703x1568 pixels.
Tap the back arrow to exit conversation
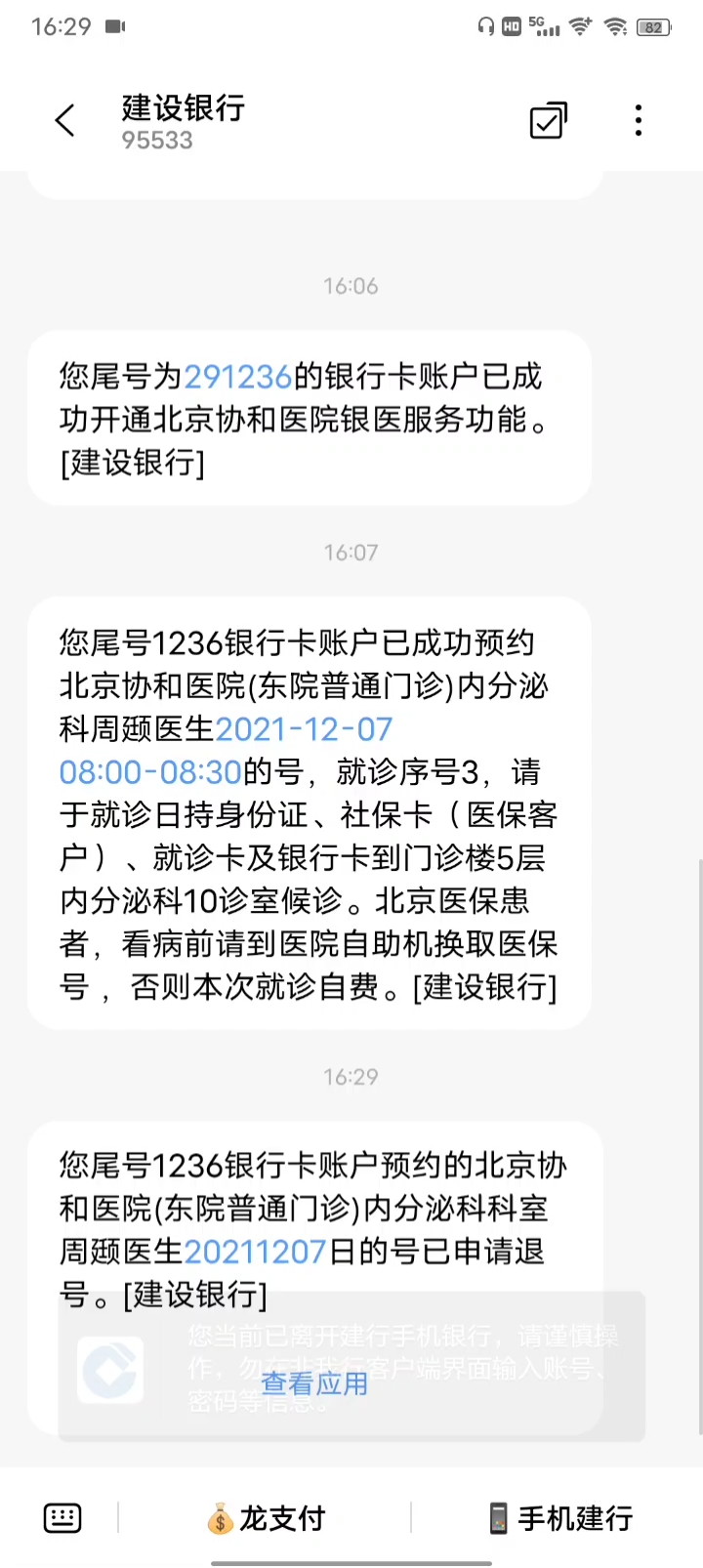click(x=64, y=119)
